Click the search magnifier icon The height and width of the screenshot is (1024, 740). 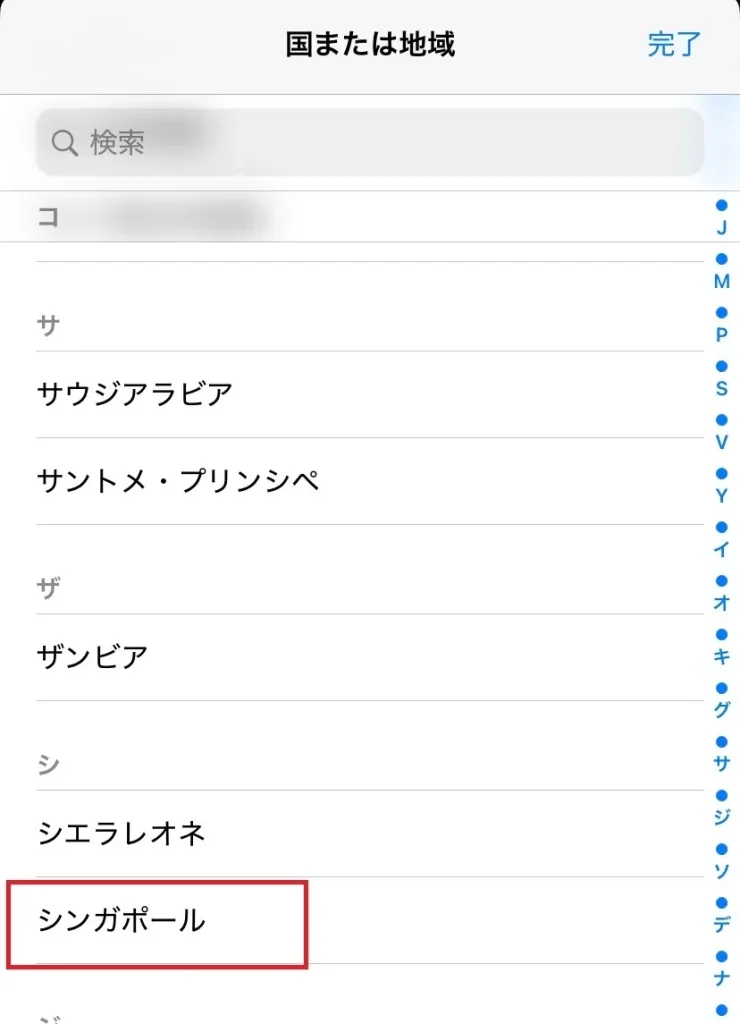(x=64, y=141)
